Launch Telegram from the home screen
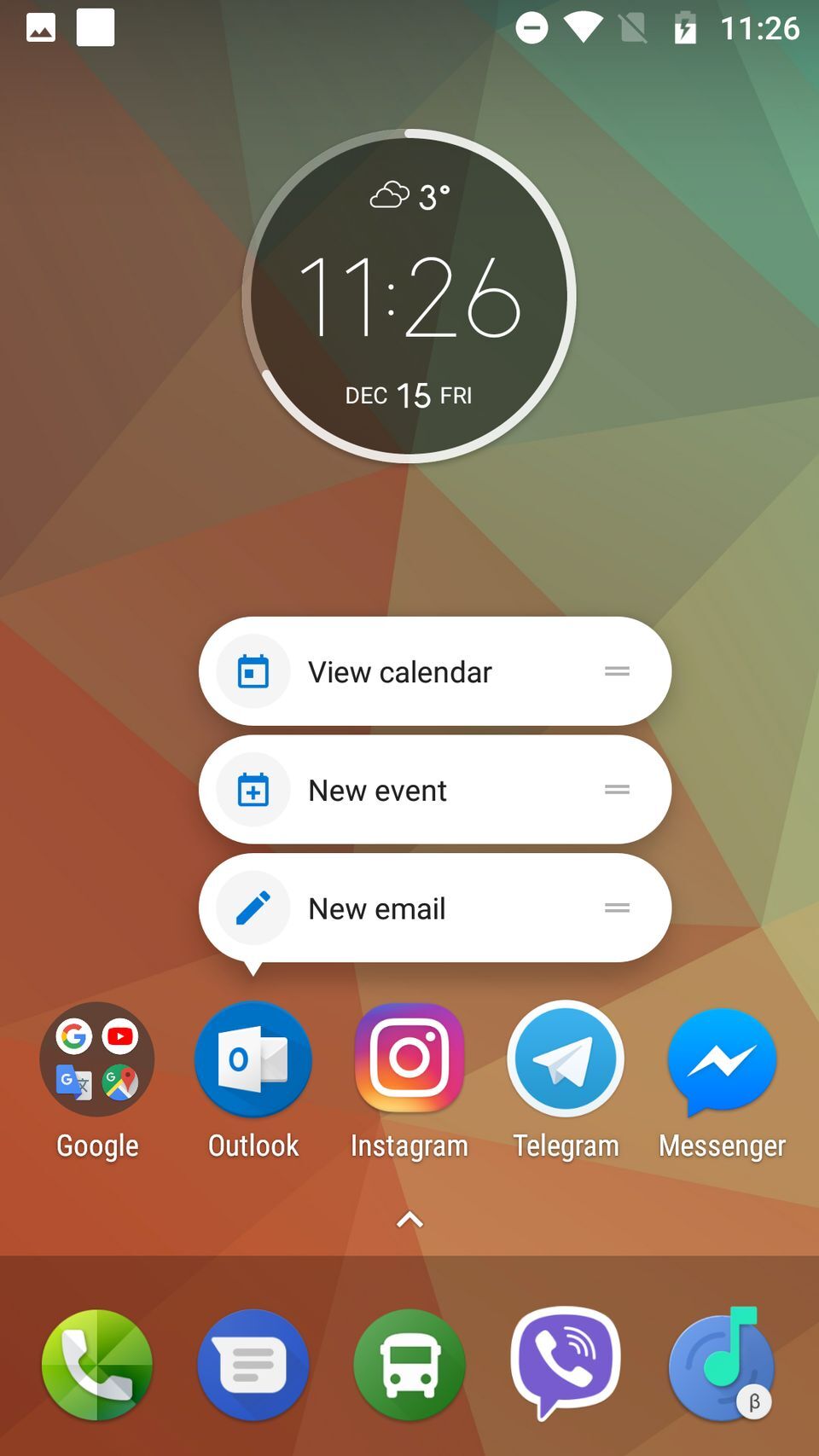 click(x=566, y=1059)
